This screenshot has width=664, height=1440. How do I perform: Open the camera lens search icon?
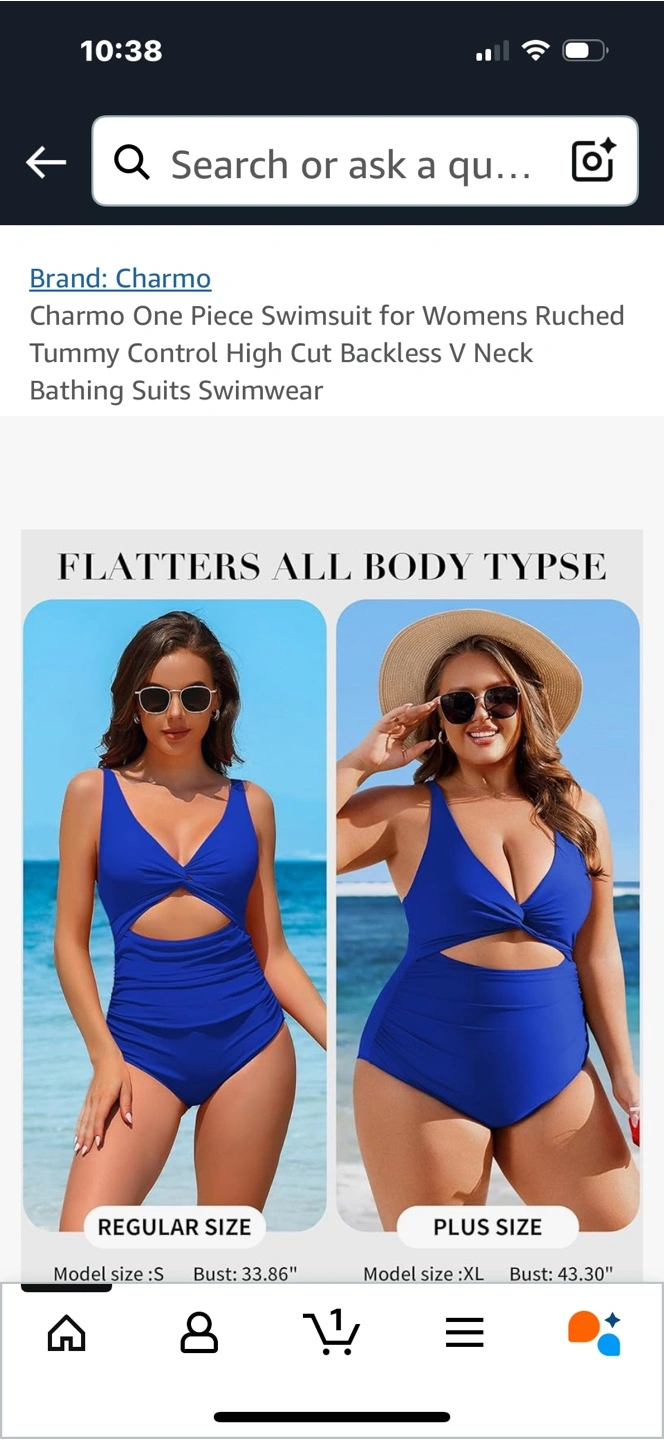(x=593, y=162)
